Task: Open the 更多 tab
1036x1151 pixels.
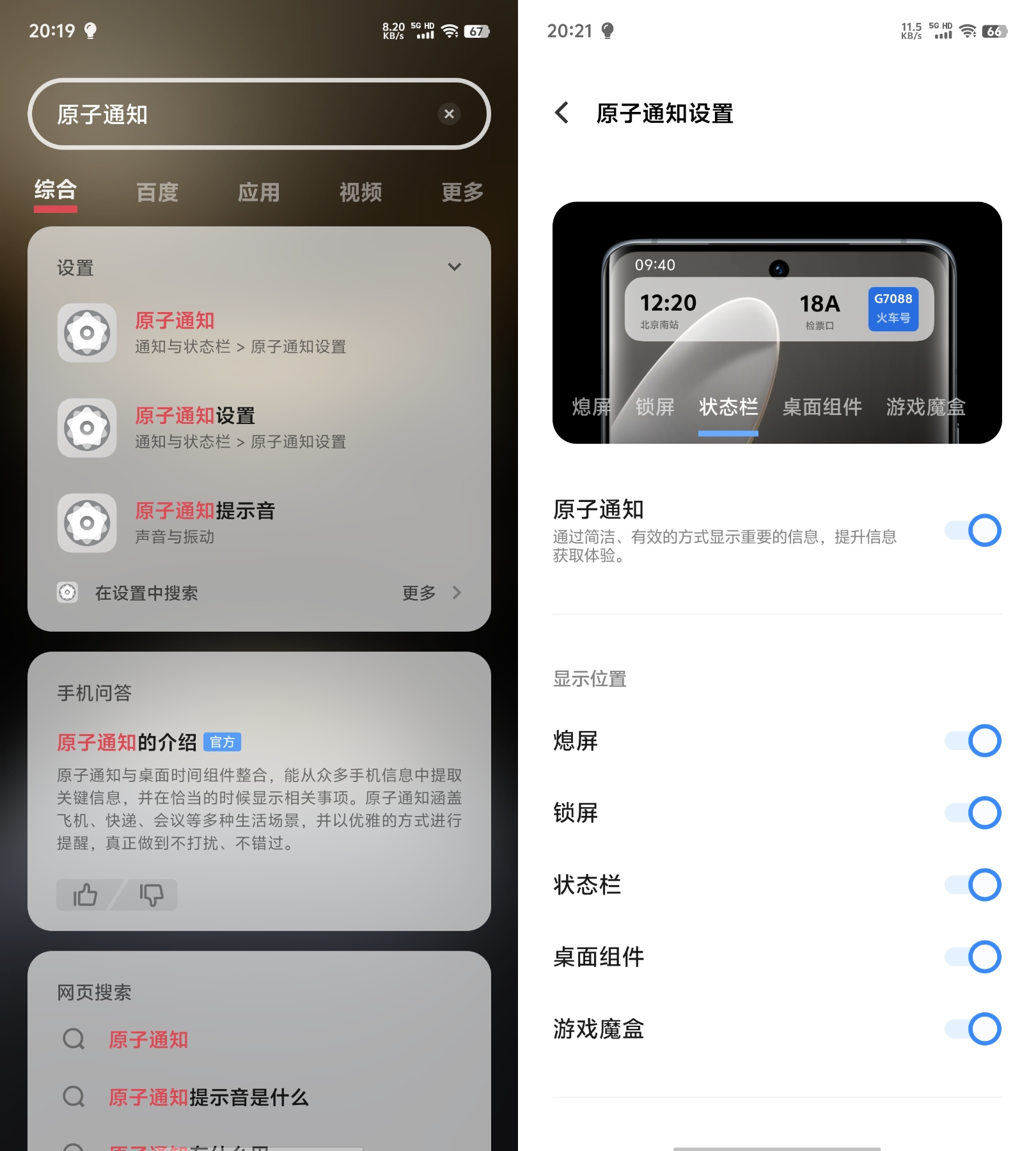Action: coord(462,192)
